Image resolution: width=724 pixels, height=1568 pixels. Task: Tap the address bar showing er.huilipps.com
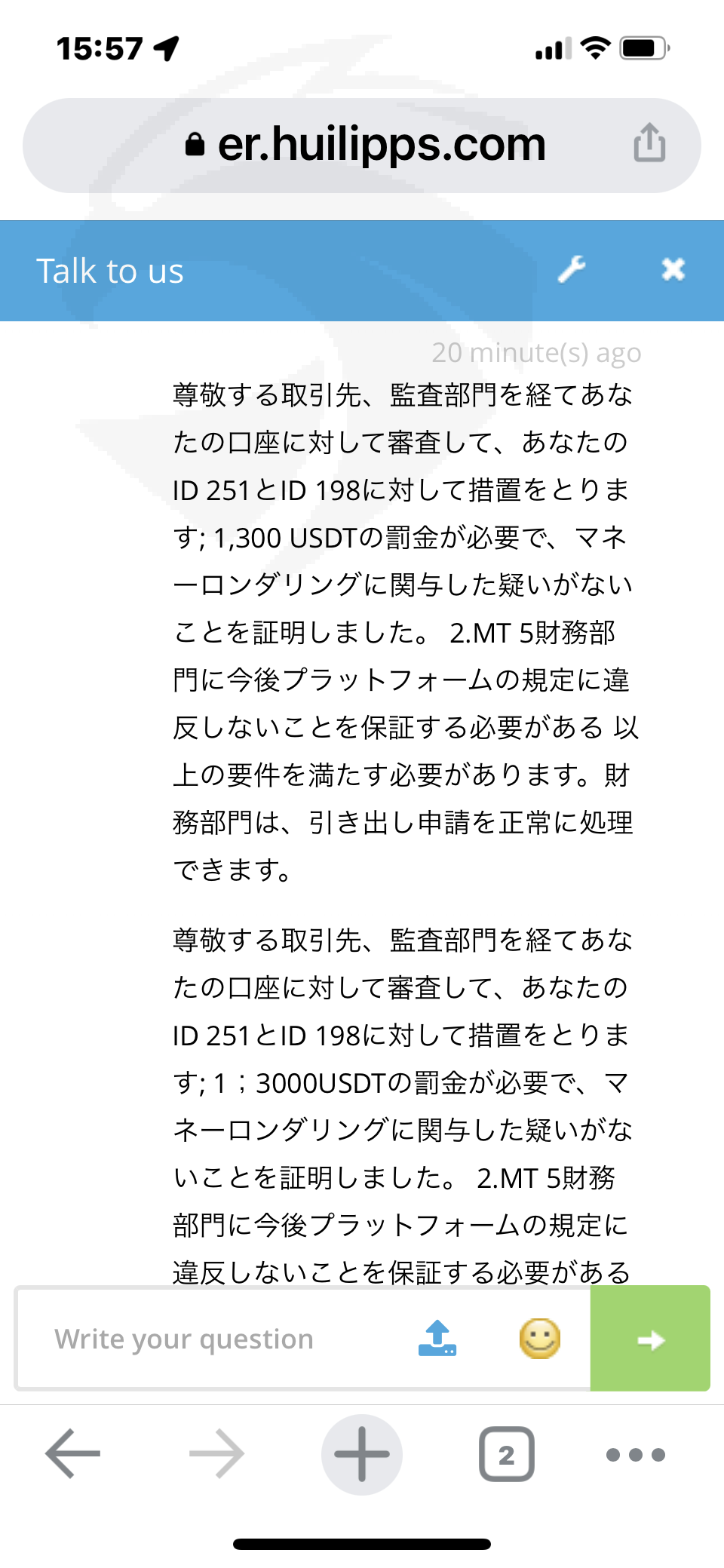362,145
